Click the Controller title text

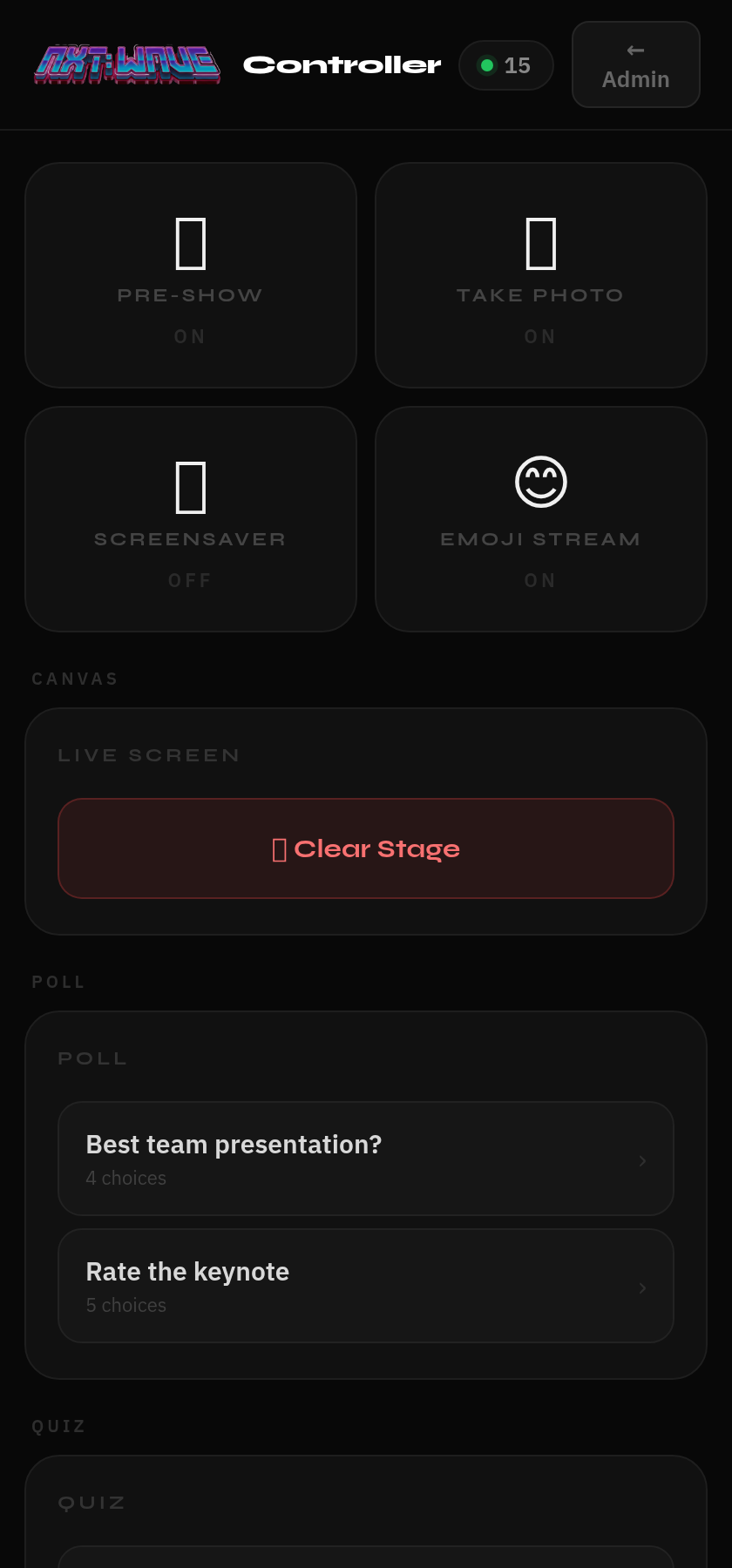pos(342,64)
